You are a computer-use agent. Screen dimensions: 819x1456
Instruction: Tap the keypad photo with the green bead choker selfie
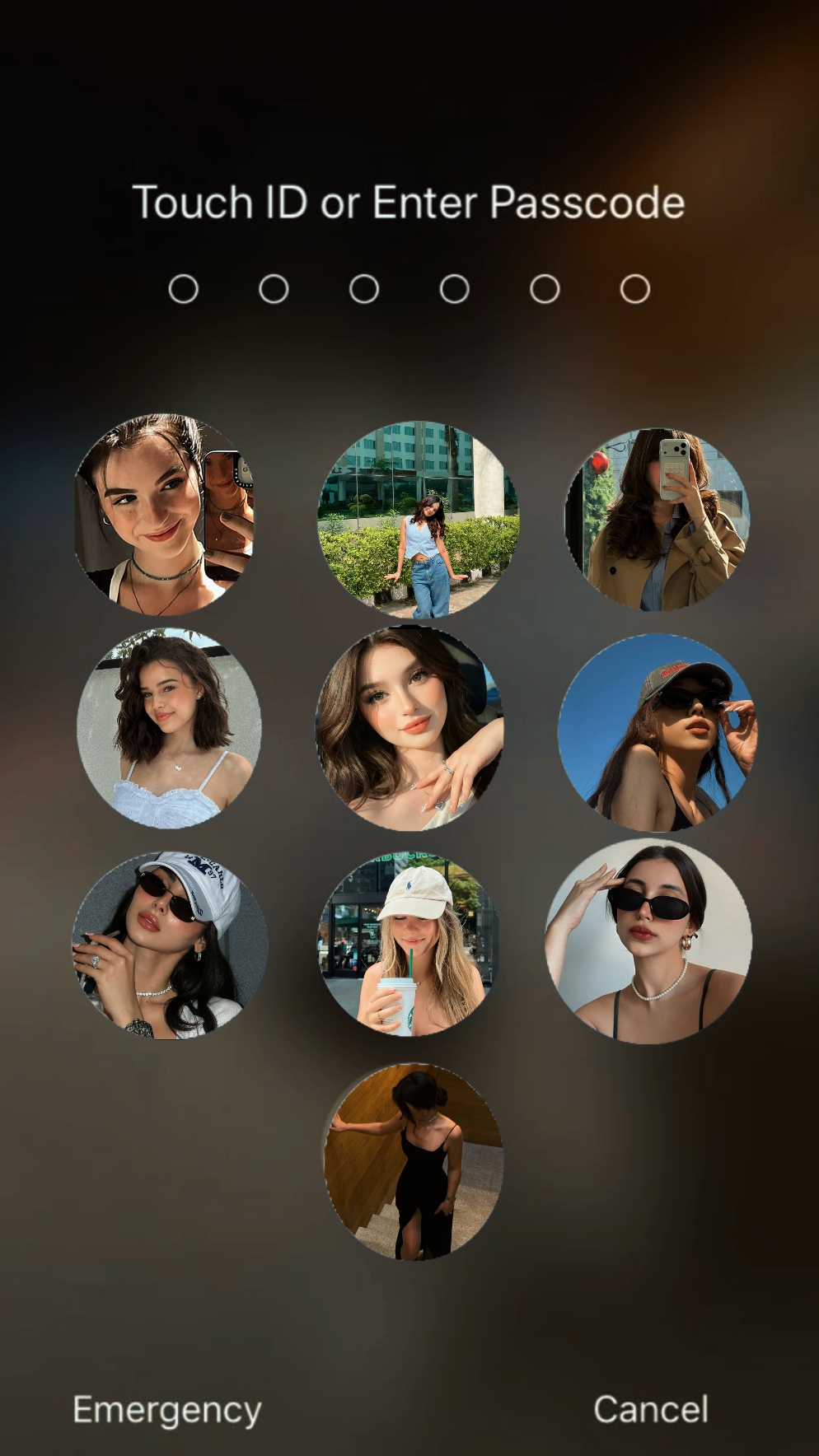pos(165,515)
